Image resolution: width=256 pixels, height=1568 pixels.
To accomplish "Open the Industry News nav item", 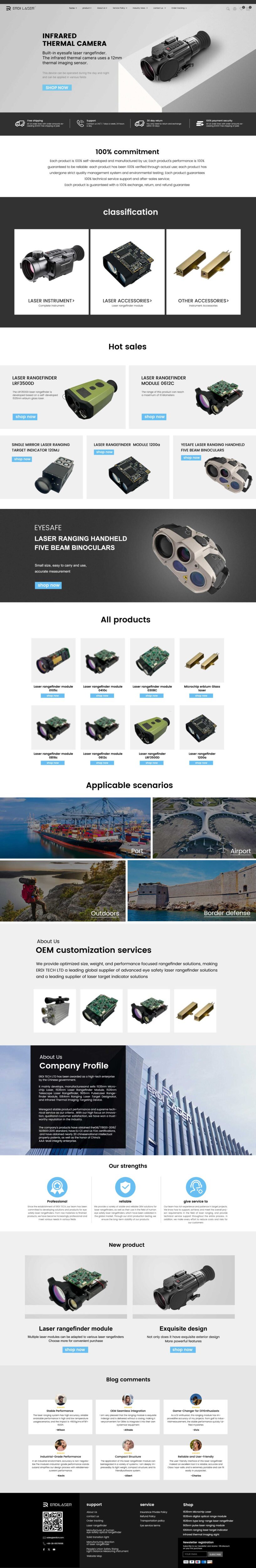I will pos(139,8).
